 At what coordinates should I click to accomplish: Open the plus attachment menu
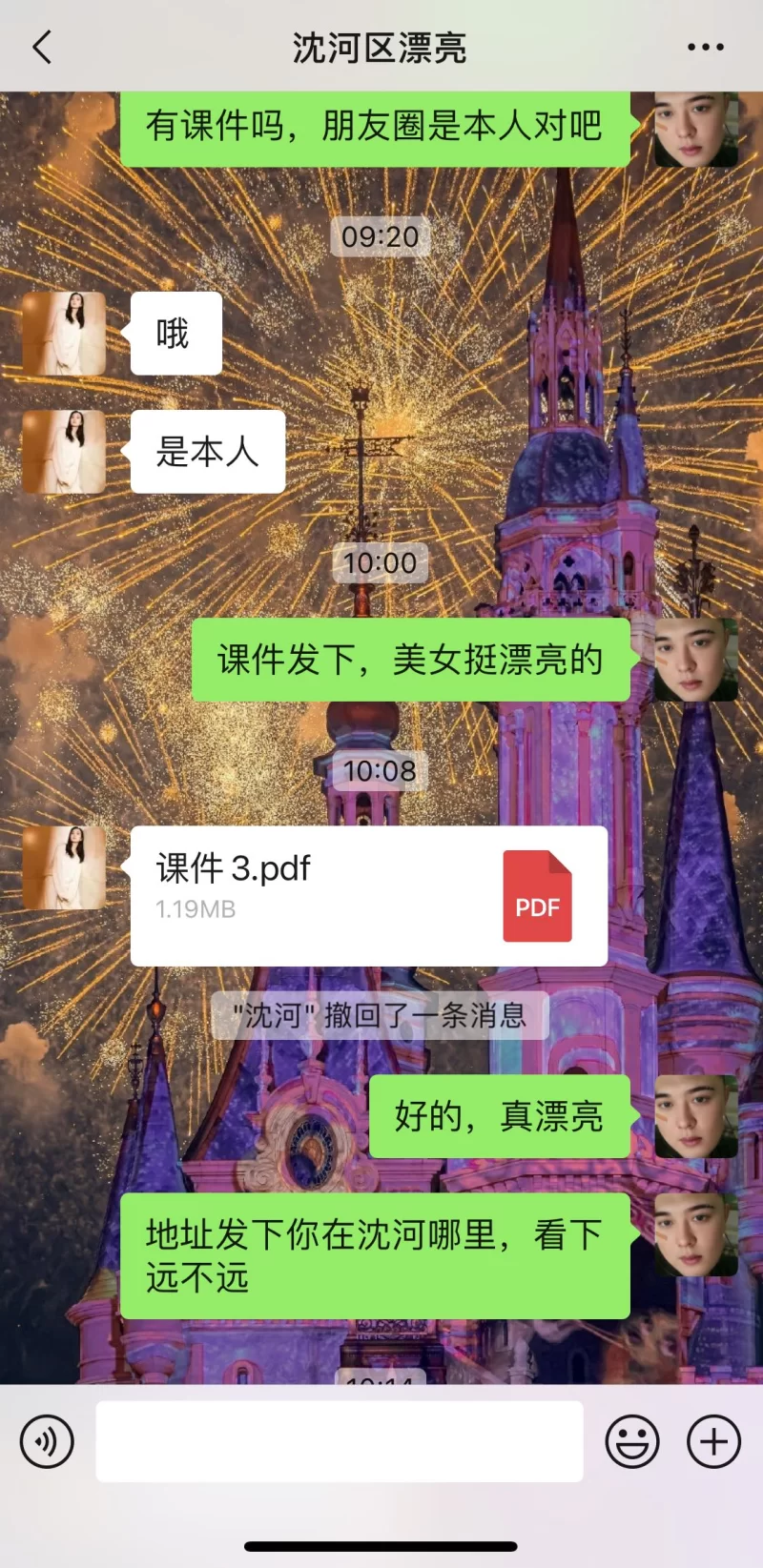click(713, 1441)
